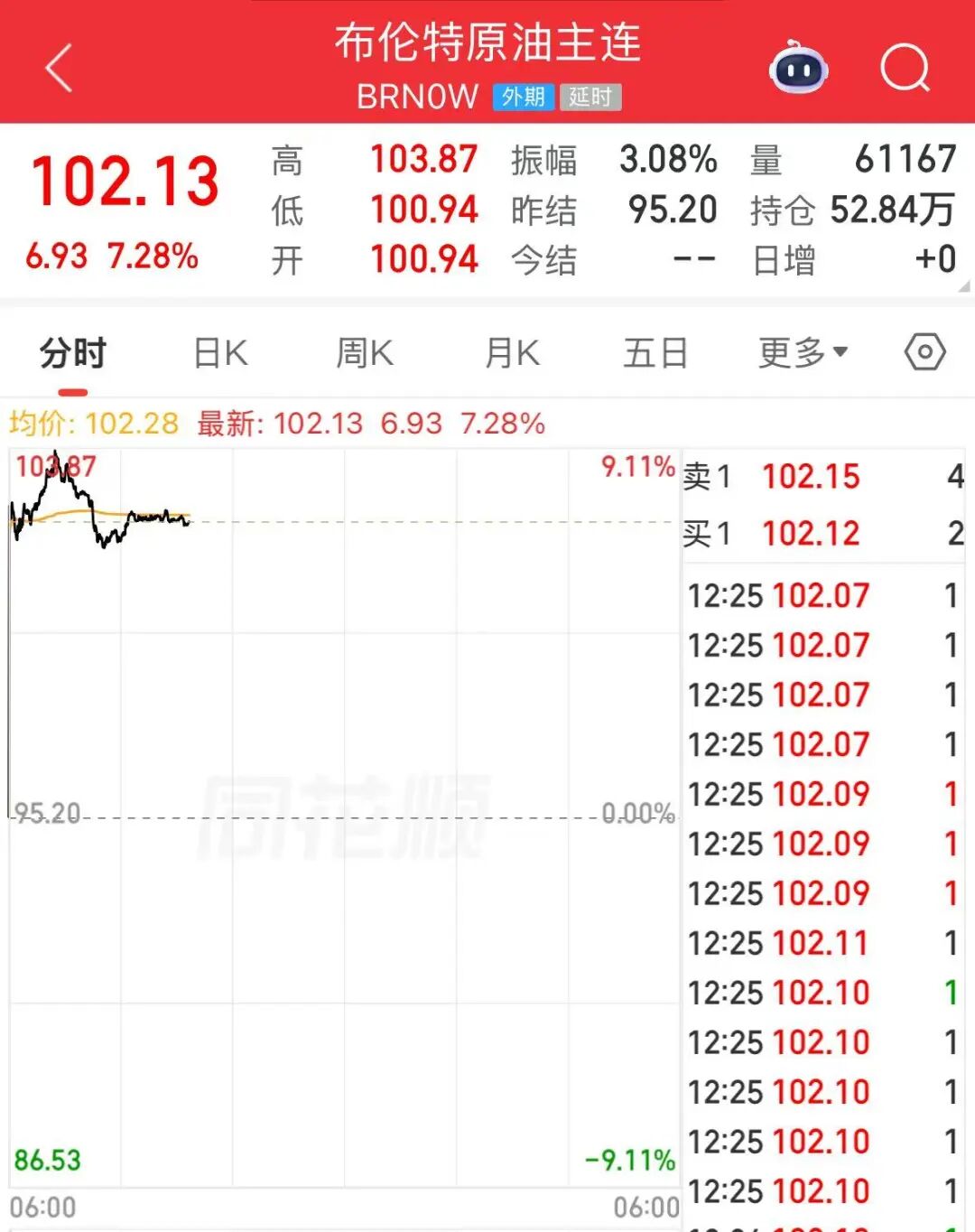The width and height of the screenshot is (975, 1232).
Task: Click the 卖1 price 102.15
Action: (x=810, y=476)
